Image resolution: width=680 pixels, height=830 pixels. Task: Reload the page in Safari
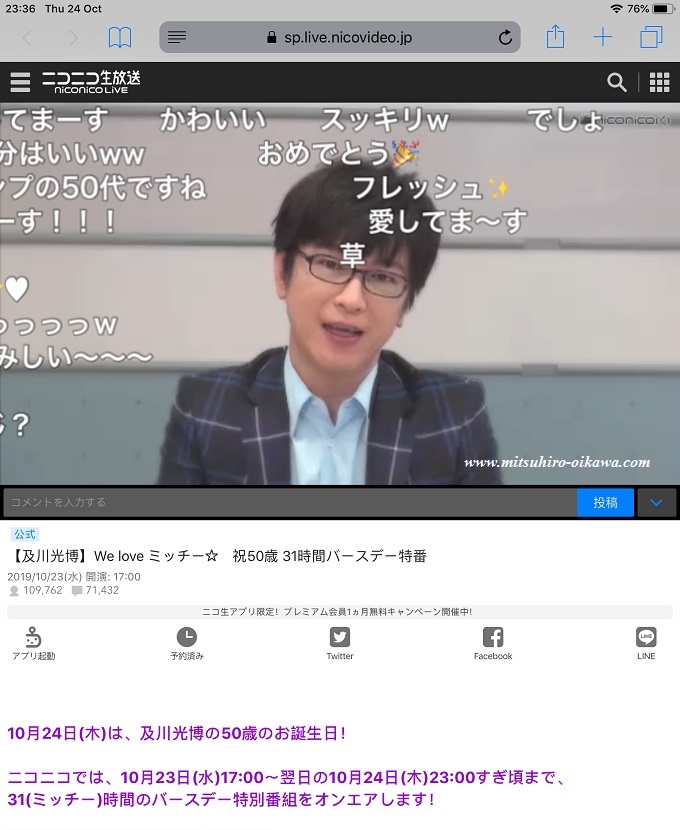(x=505, y=38)
